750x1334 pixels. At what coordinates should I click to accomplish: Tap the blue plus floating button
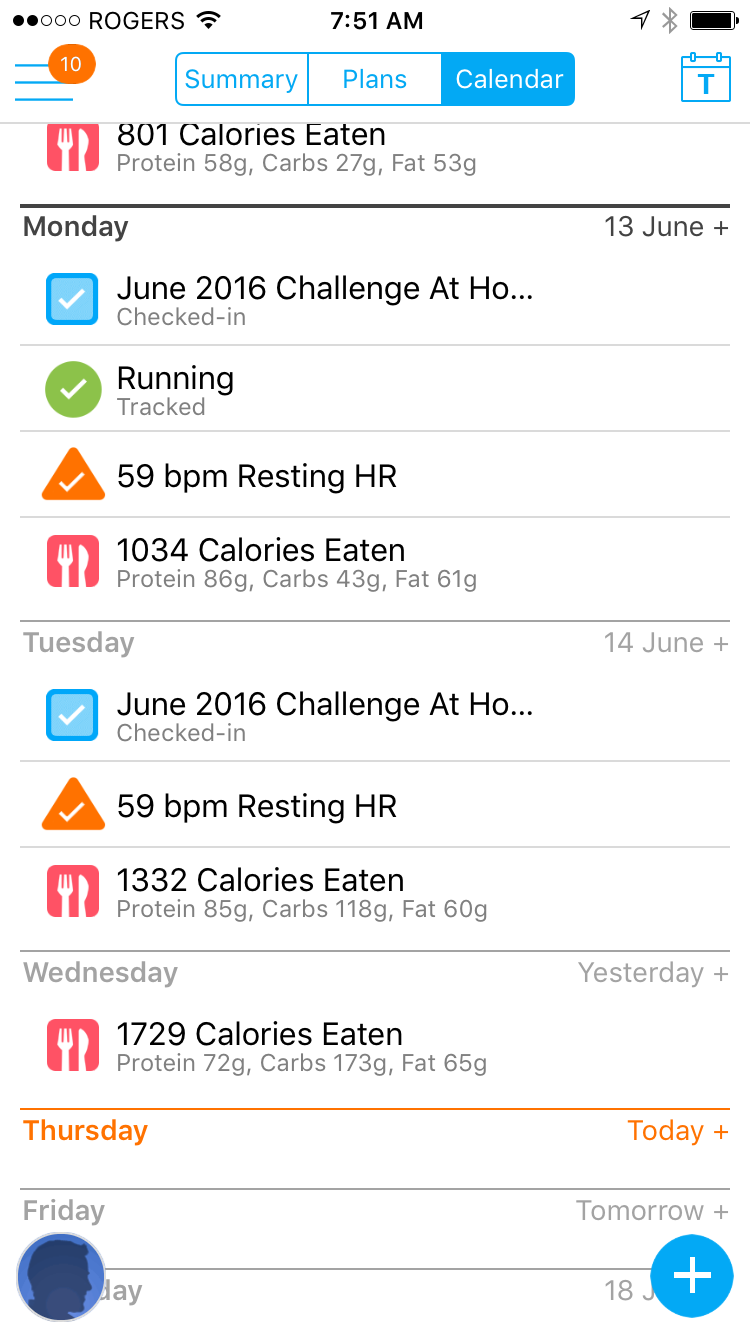692,1276
